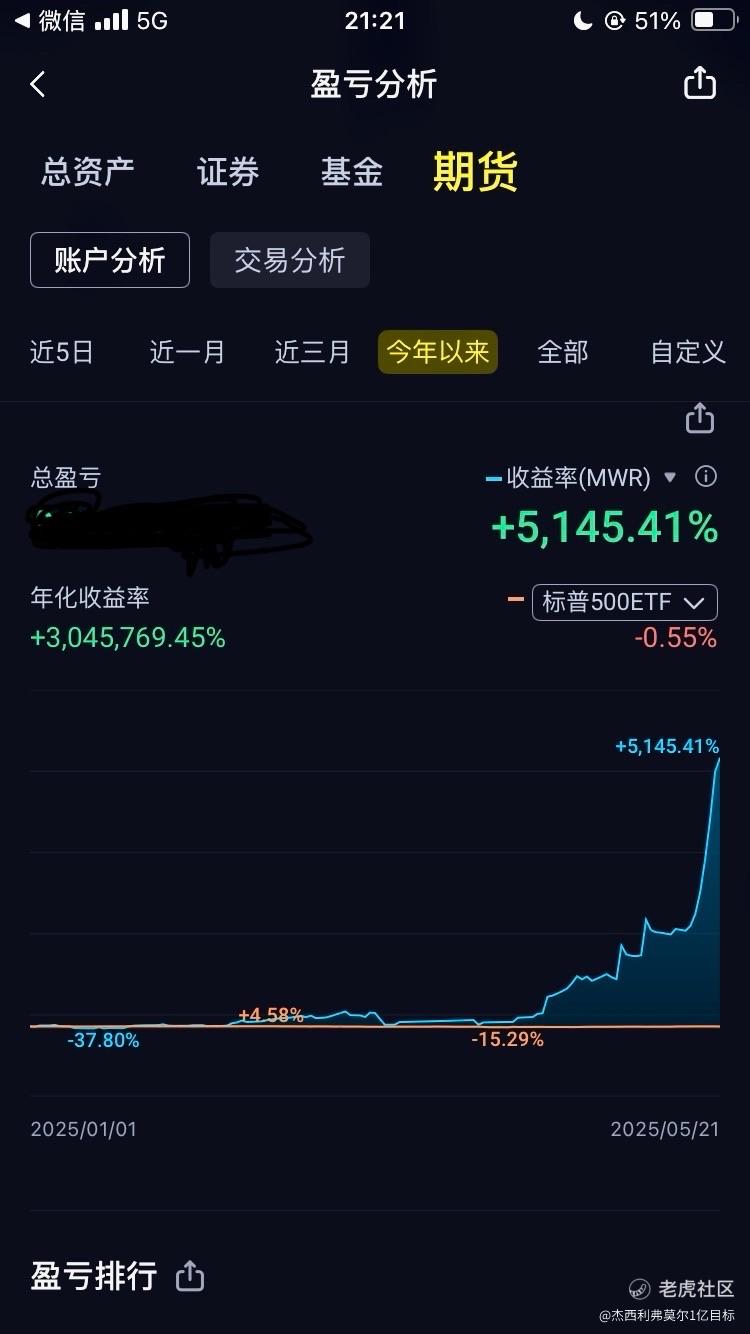The image size is (750, 1334).
Task: Select the 近5日 time range
Action: [62, 352]
